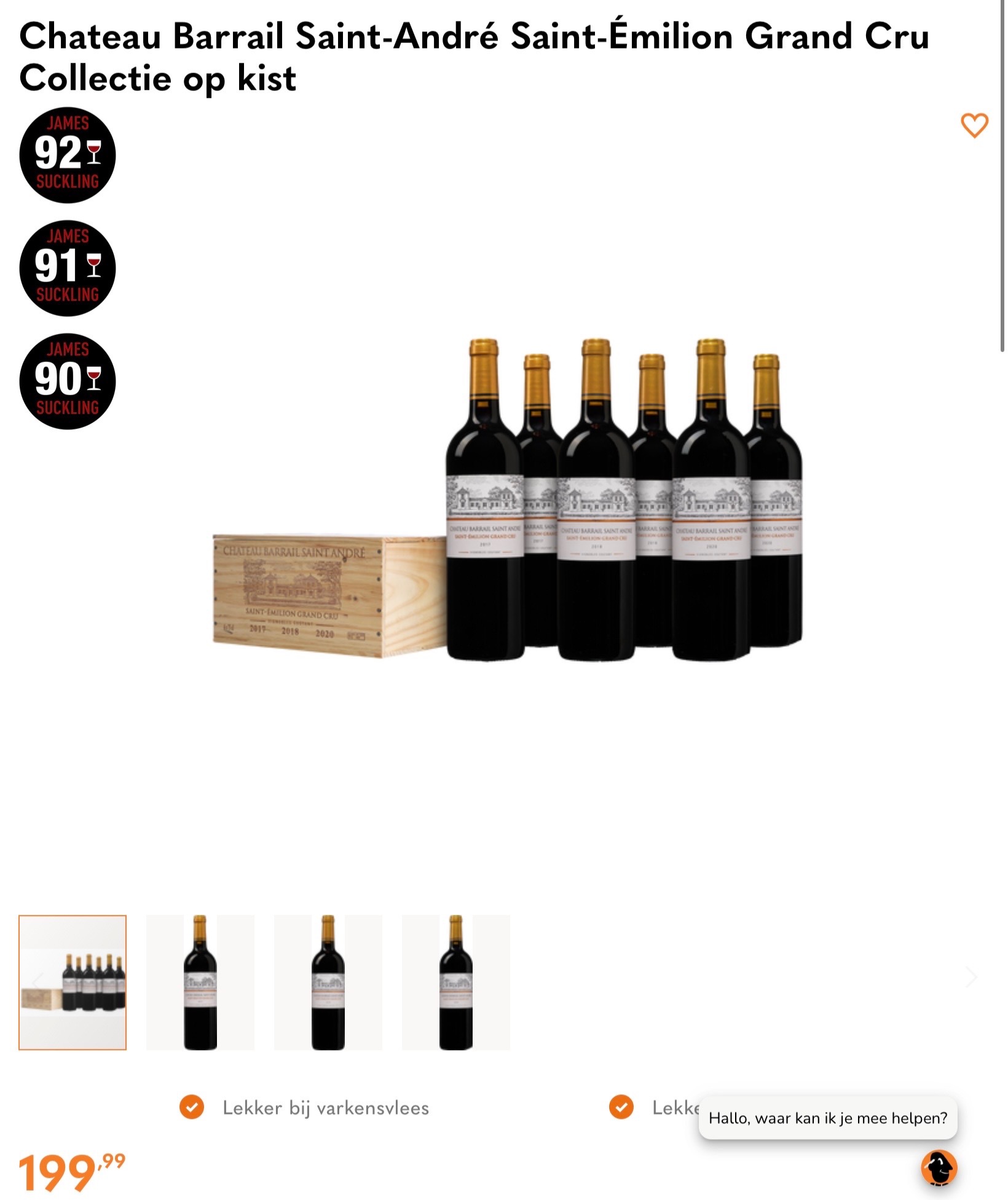Click the right carousel navigation chevron
Screen dimensions: 1008x1200
pos(971,976)
